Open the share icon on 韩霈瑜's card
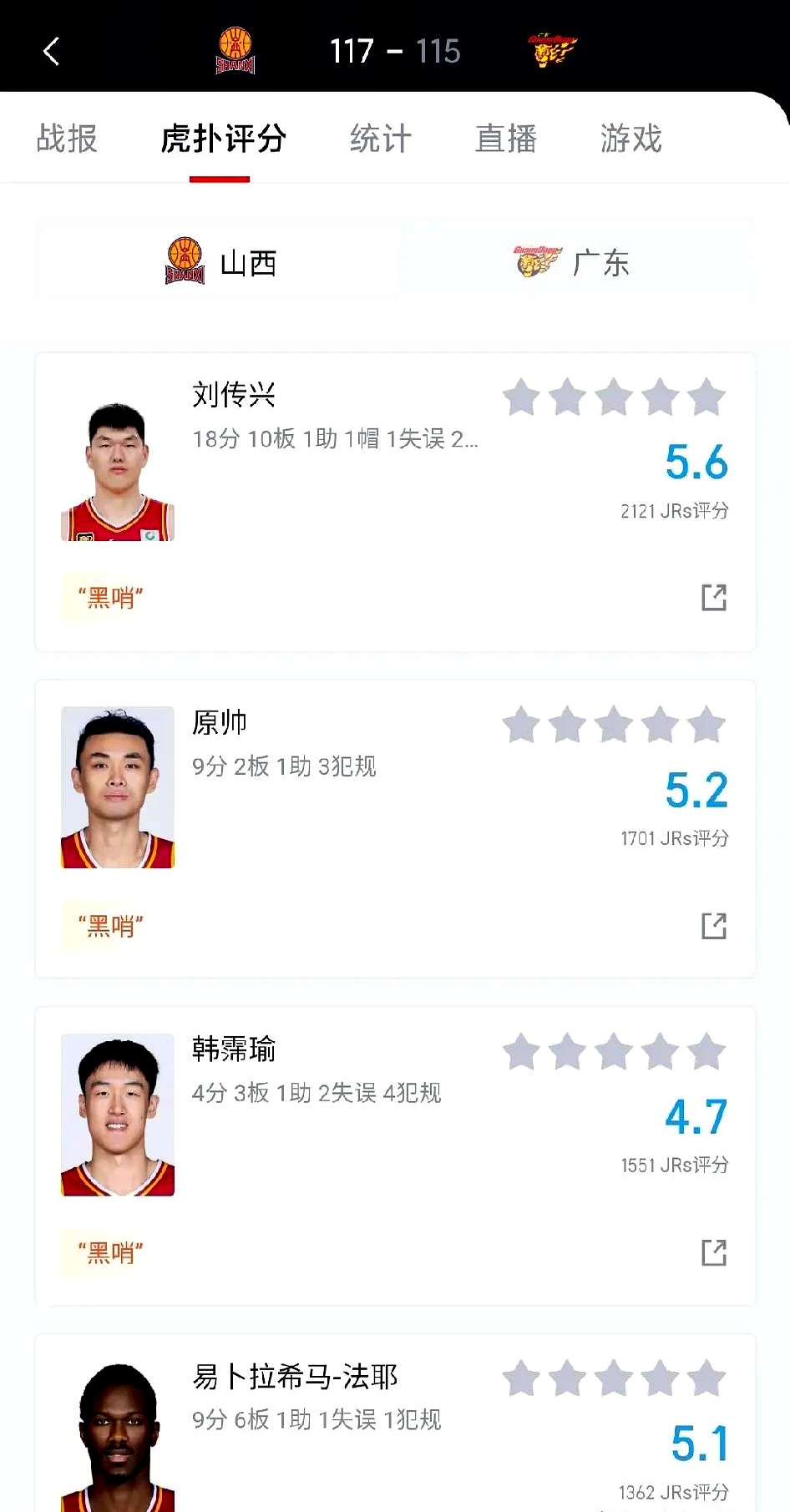 [713, 1252]
